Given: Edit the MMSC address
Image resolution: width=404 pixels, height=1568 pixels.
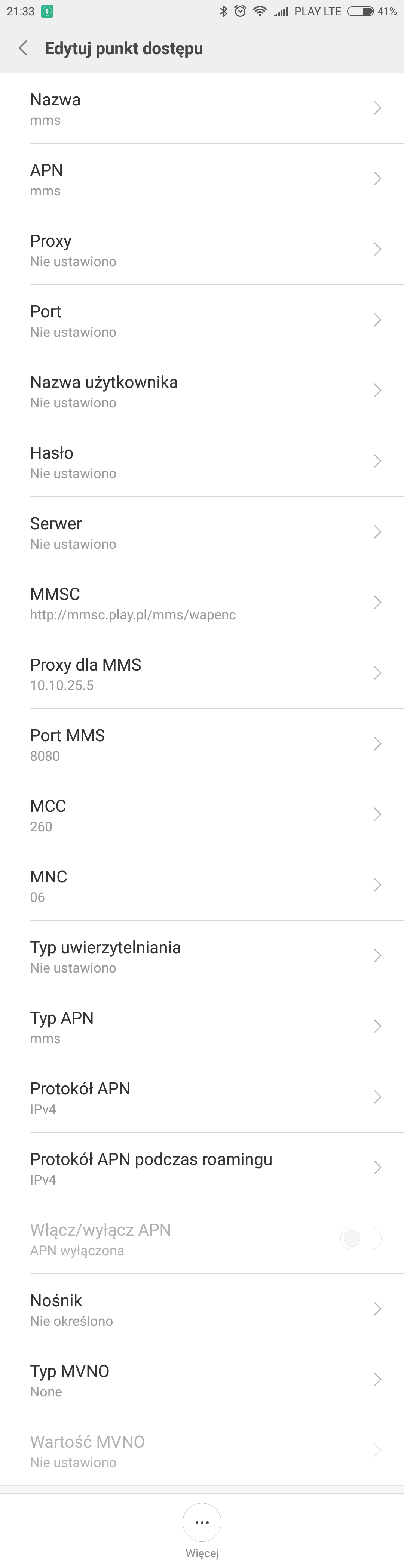Looking at the screenshot, I should [x=201, y=603].
